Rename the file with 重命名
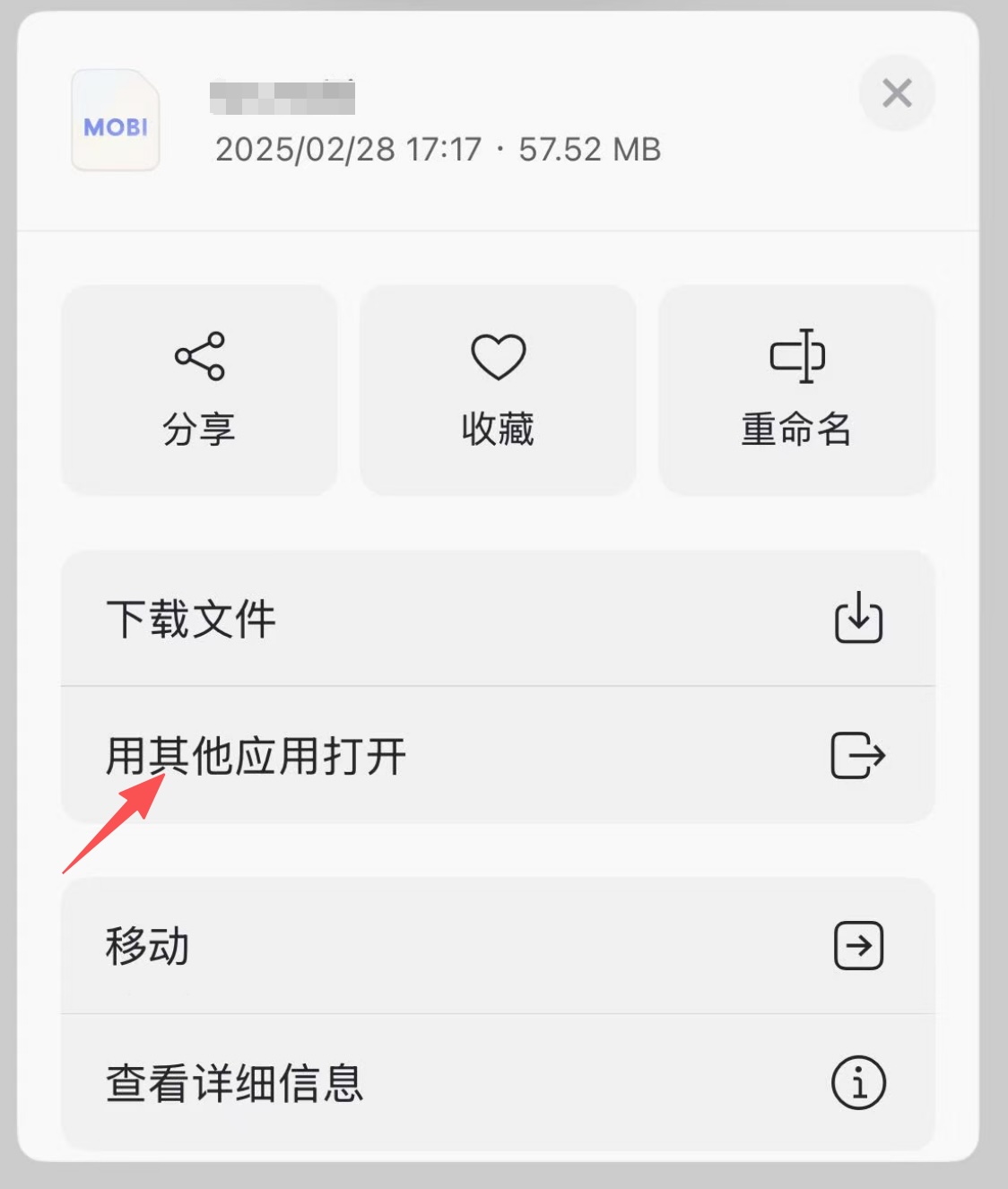The width and height of the screenshot is (1008, 1189). click(x=796, y=390)
